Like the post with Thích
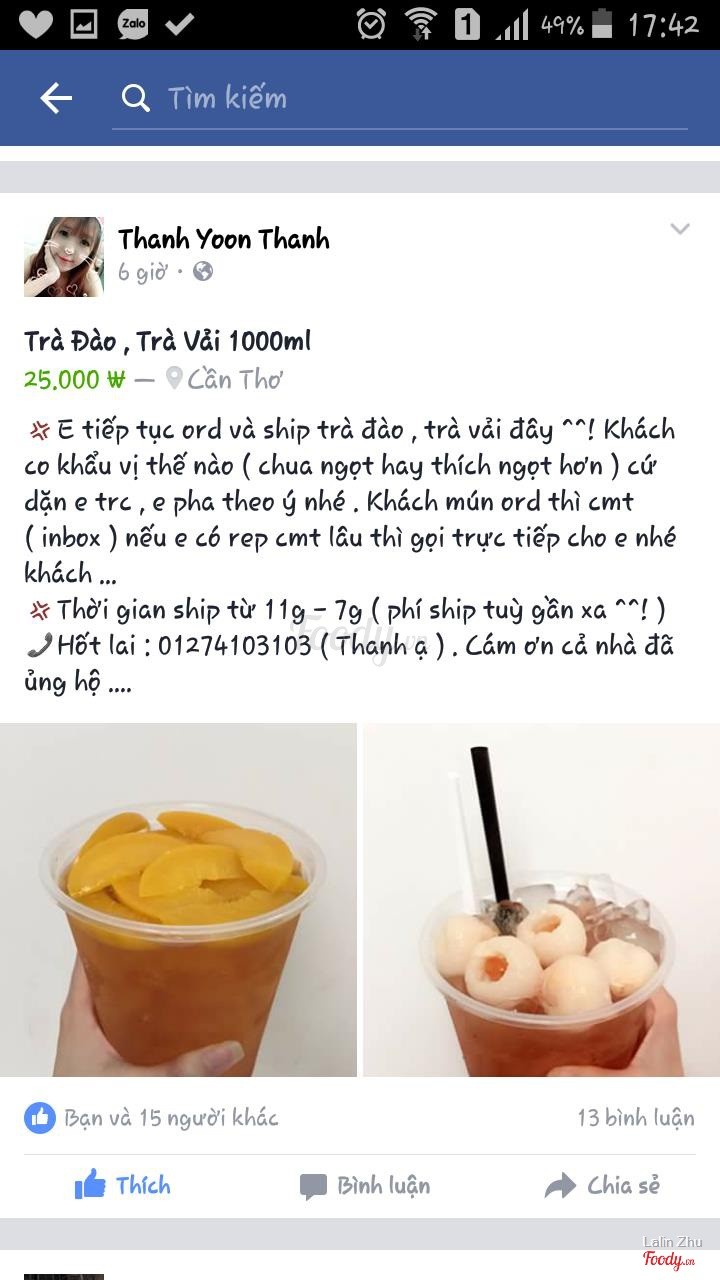 tap(123, 1186)
